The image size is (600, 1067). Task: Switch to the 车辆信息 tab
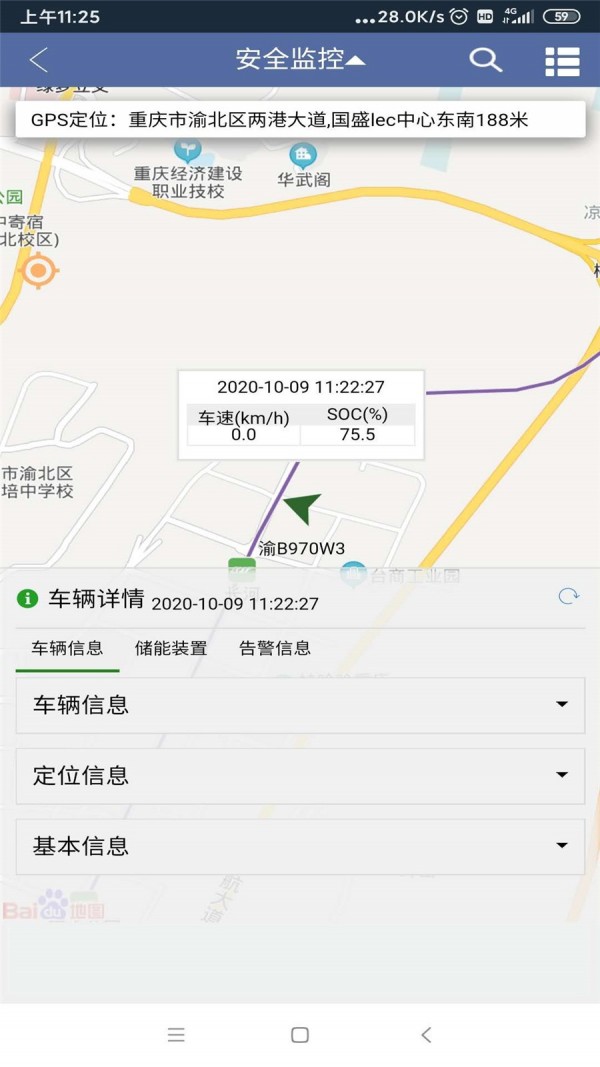point(67,648)
